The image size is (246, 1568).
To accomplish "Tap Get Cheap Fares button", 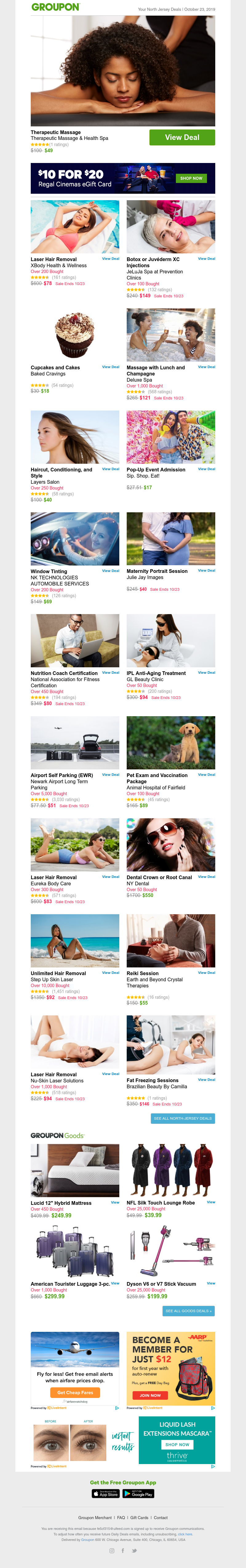I will coord(75,1392).
